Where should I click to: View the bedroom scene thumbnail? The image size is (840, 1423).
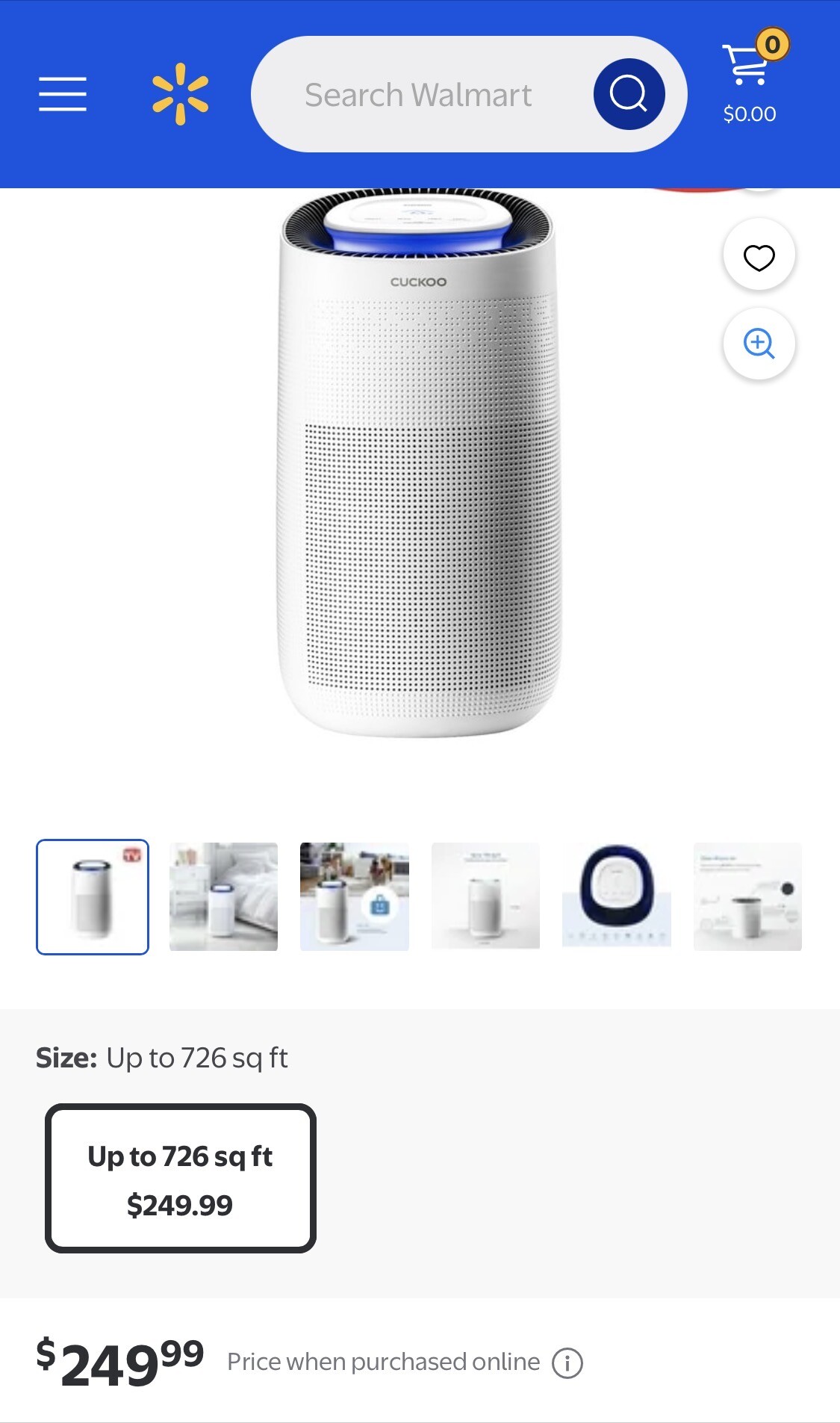click(x=223, y=896)
